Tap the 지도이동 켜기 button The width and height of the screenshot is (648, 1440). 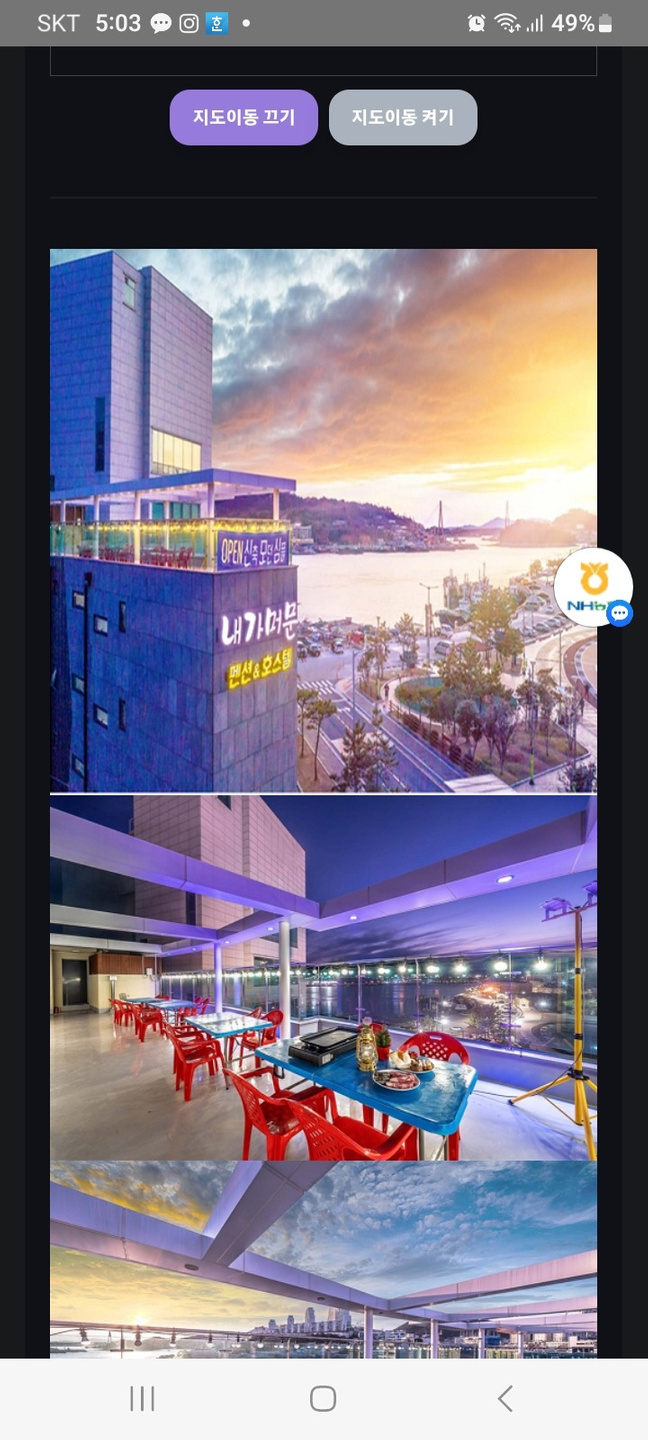[402, 117]
